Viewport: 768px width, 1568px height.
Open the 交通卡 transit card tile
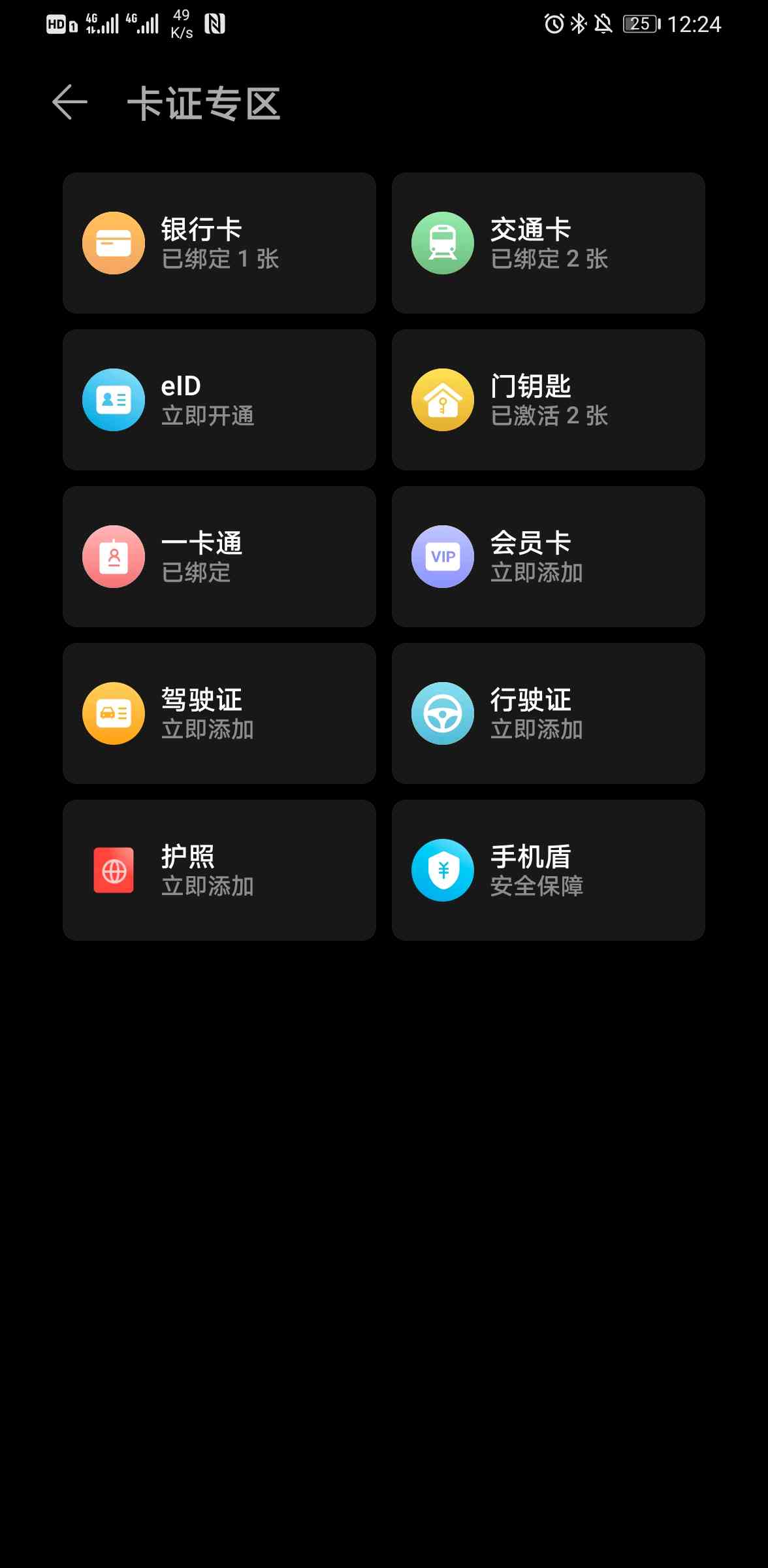(549, 243)
